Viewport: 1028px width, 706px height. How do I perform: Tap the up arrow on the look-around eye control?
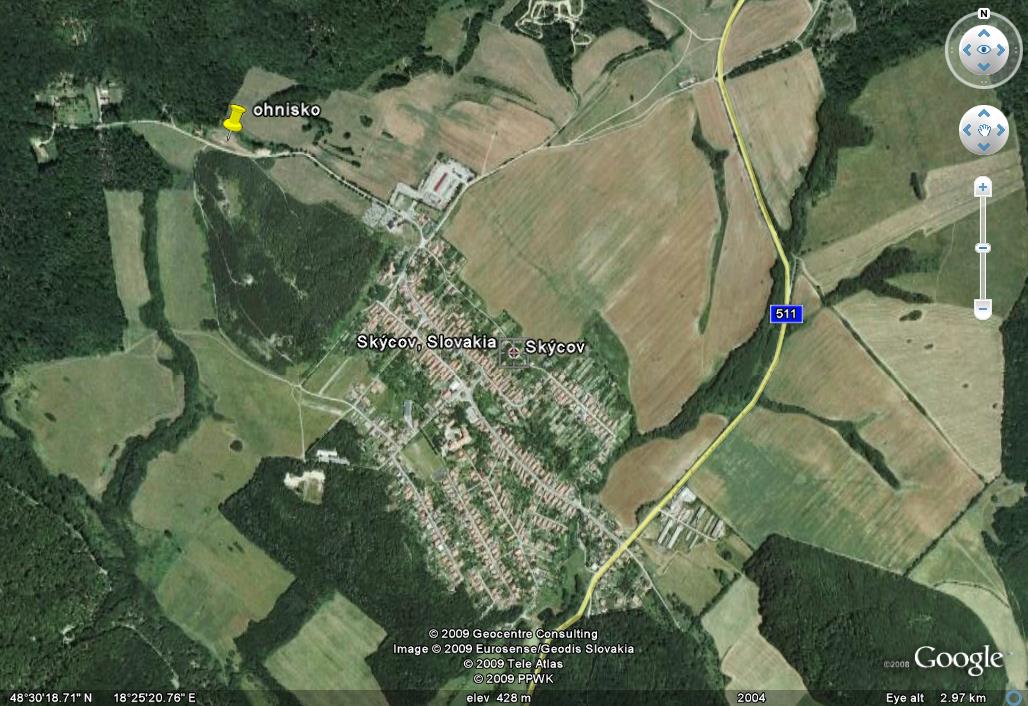984,31
